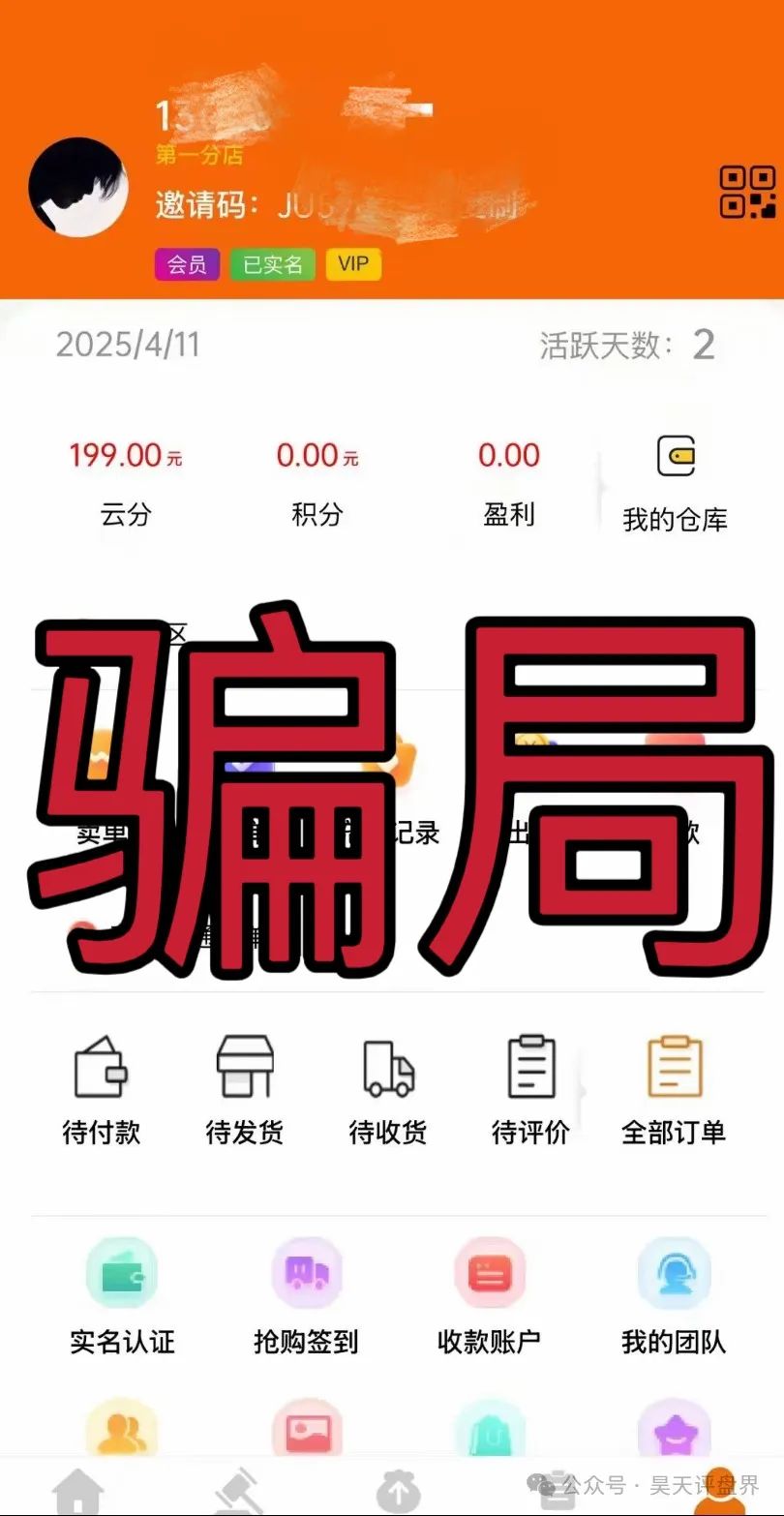View 我的团队 my team
Viewport: 784px width, 1516px height.
674,1297
